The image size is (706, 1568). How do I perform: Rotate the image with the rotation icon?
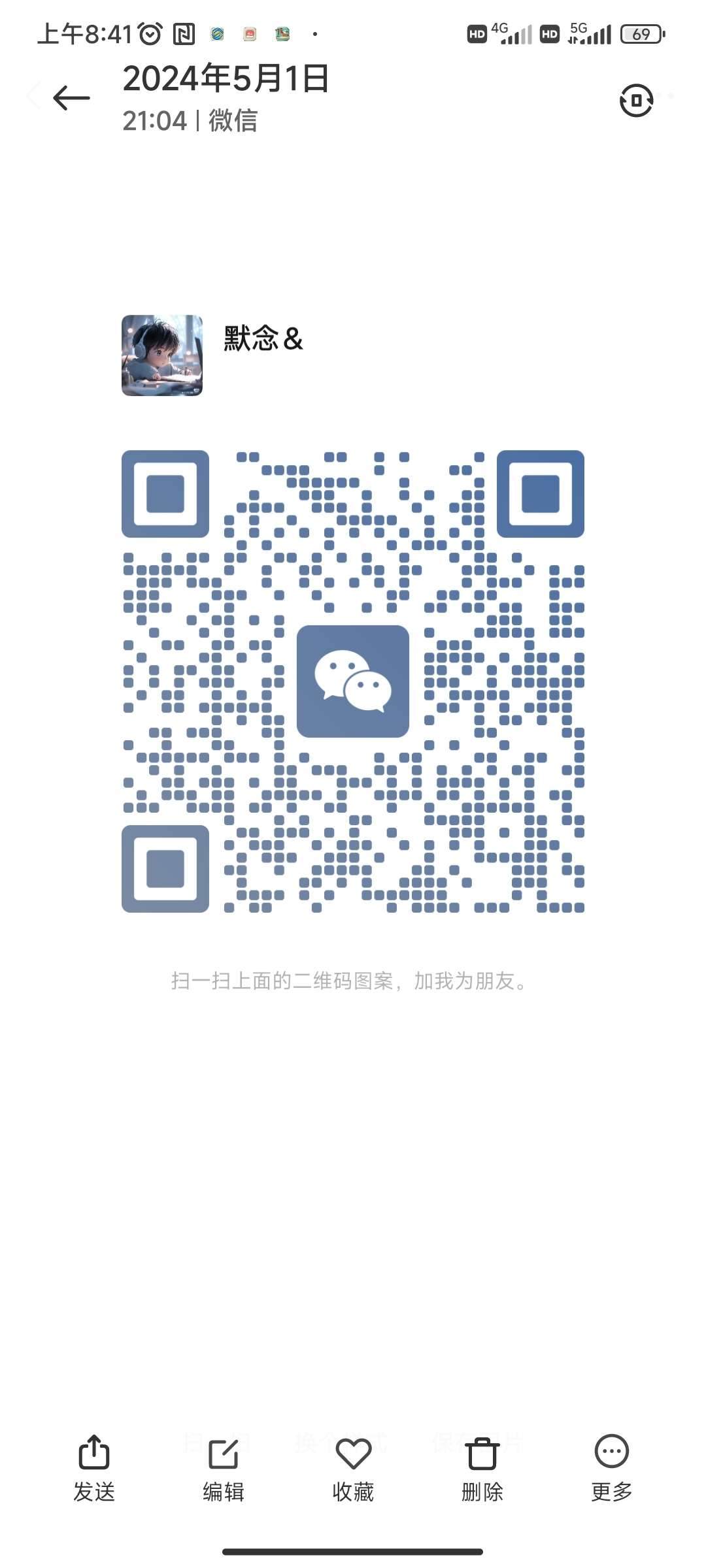coord(636,101)
